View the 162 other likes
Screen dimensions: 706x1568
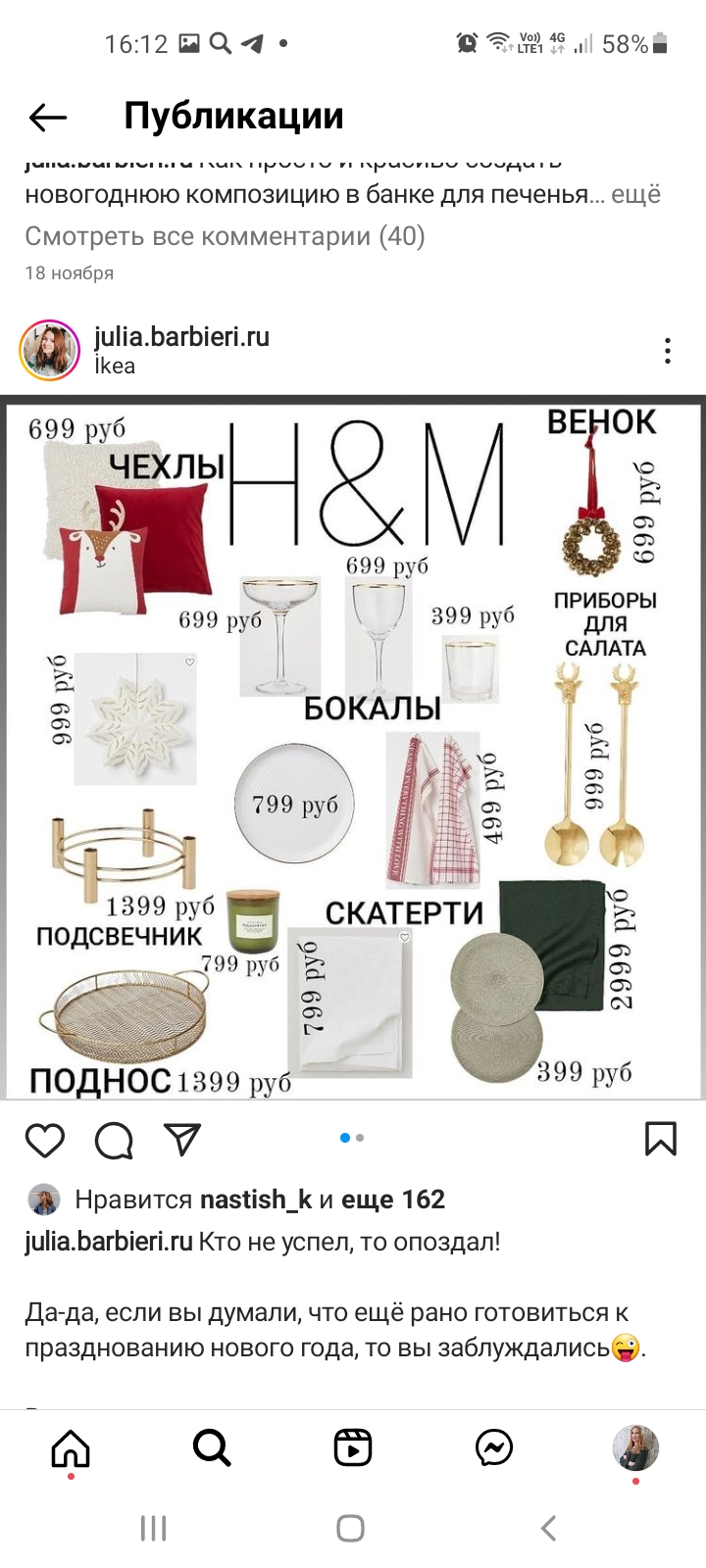click(x=393, y=1200)
